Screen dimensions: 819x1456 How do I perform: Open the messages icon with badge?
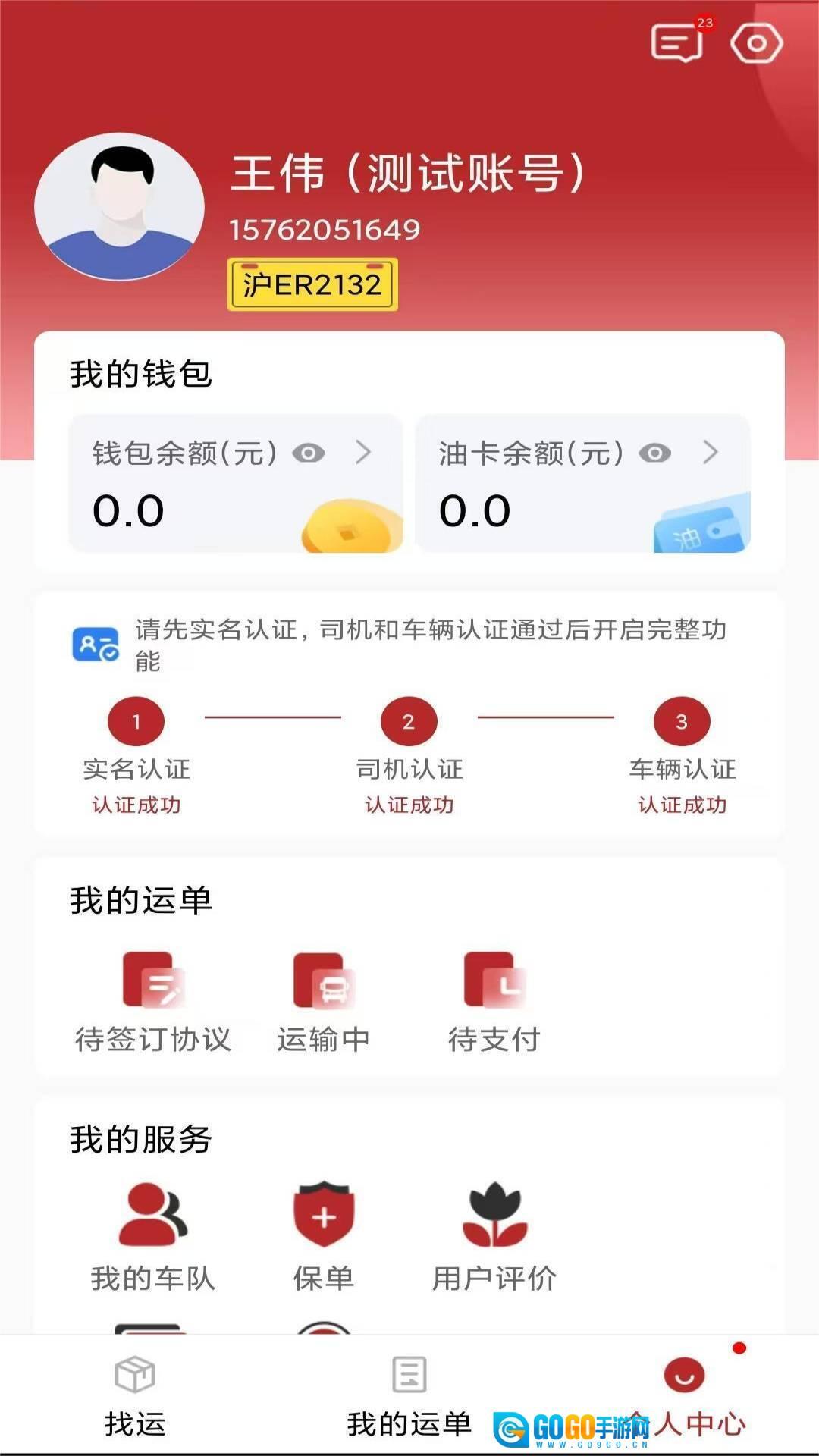coord(677,42)
